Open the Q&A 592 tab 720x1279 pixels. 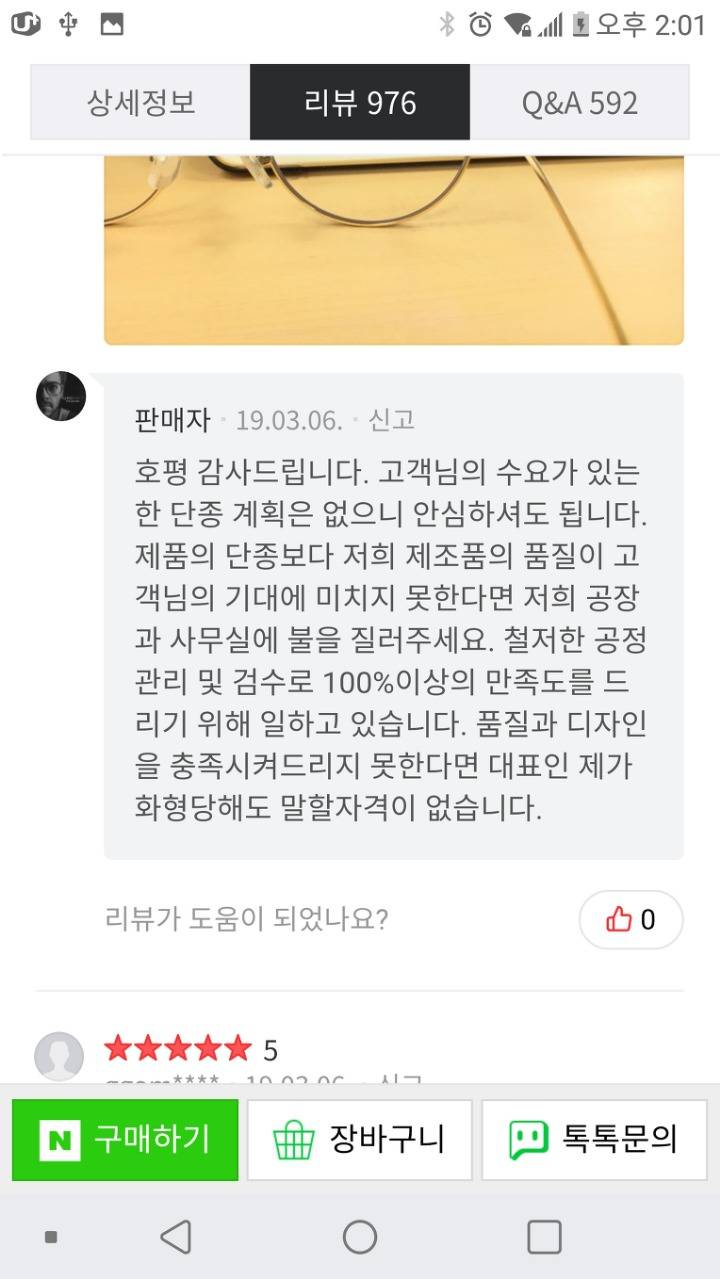pyautogui.click(x=578, y=101)
